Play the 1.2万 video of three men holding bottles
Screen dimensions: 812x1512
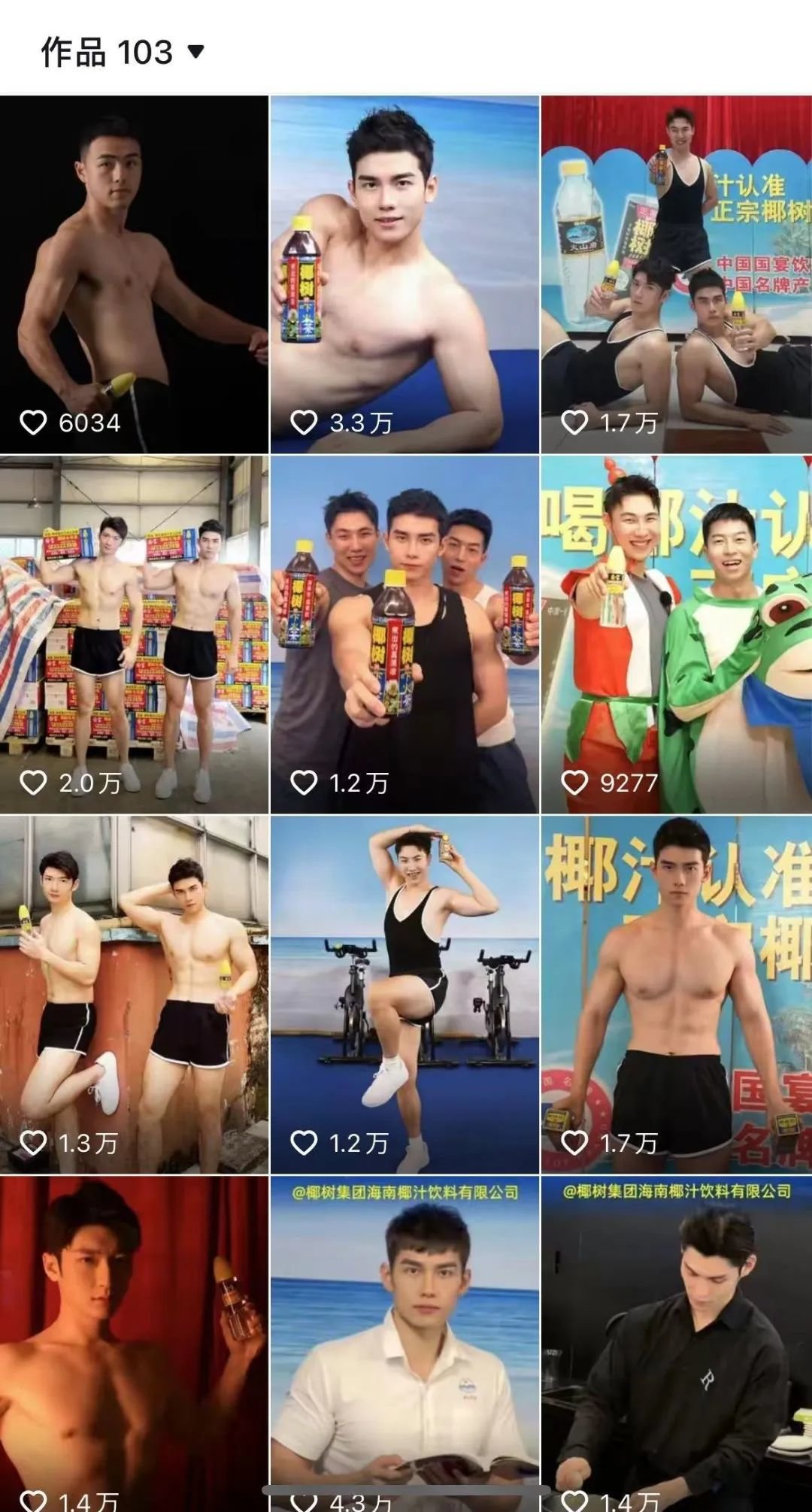coord(404,634)
